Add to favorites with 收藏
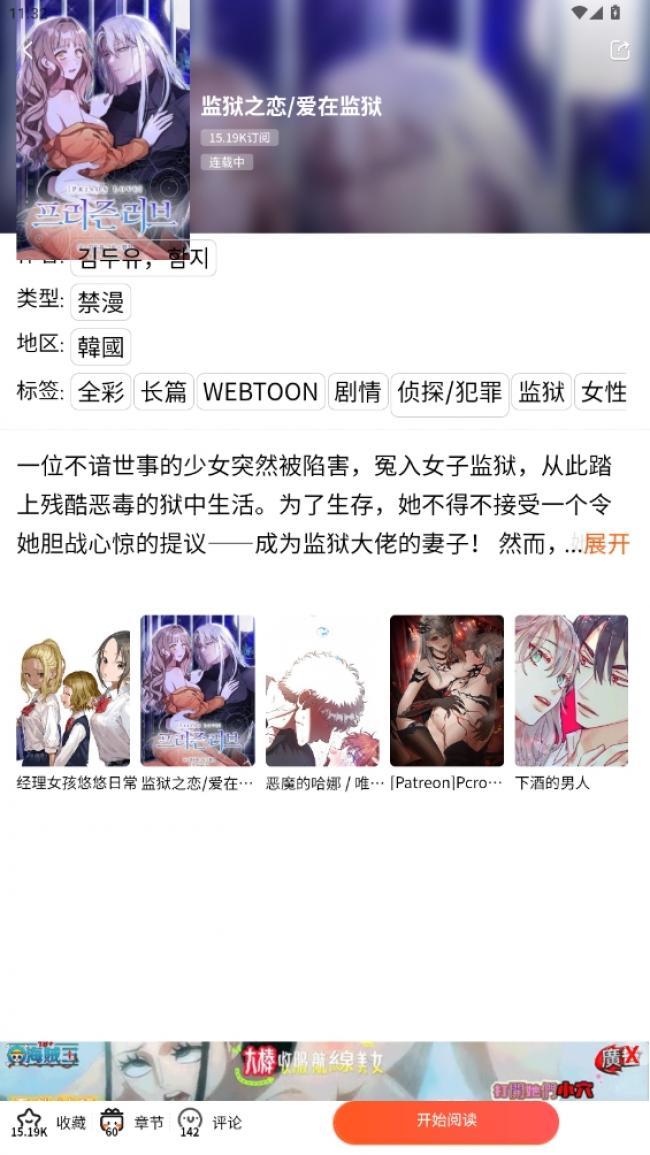The image size is (650, 1155). [x=50, y=1123]
